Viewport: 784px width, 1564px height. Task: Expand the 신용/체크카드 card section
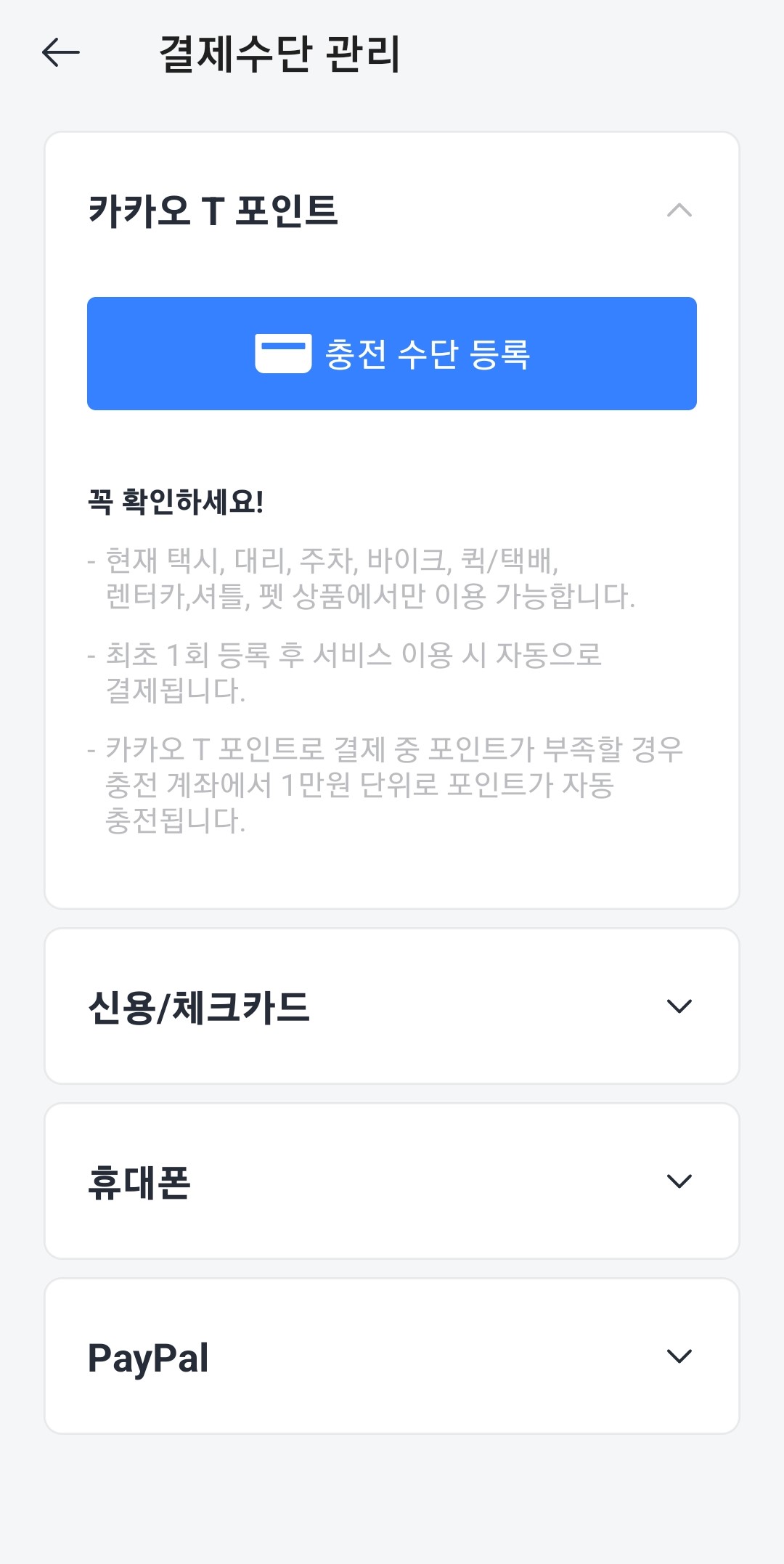(391, 1007)
